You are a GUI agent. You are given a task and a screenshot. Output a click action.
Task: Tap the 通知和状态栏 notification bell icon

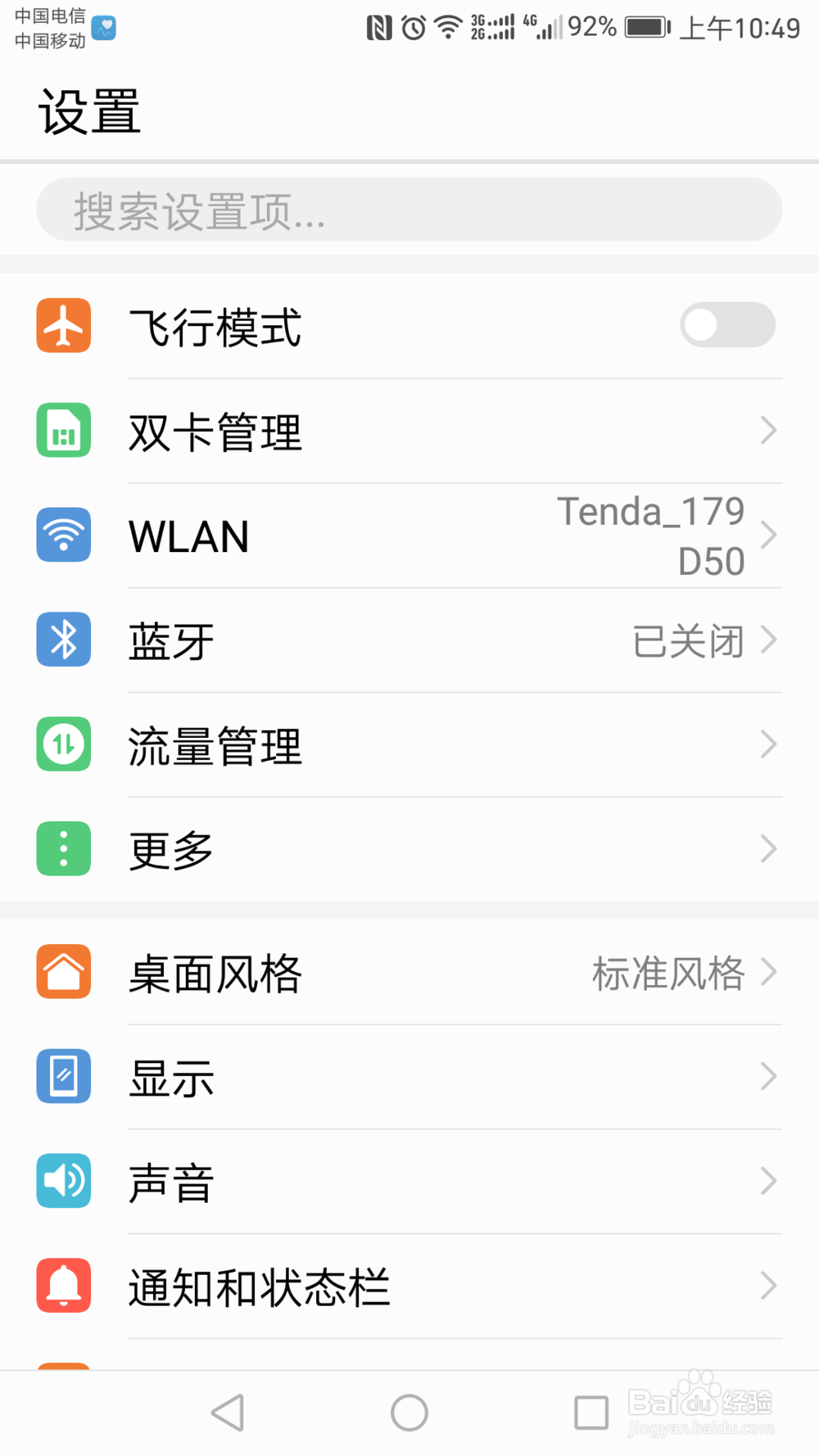(x=63, y=1286)
